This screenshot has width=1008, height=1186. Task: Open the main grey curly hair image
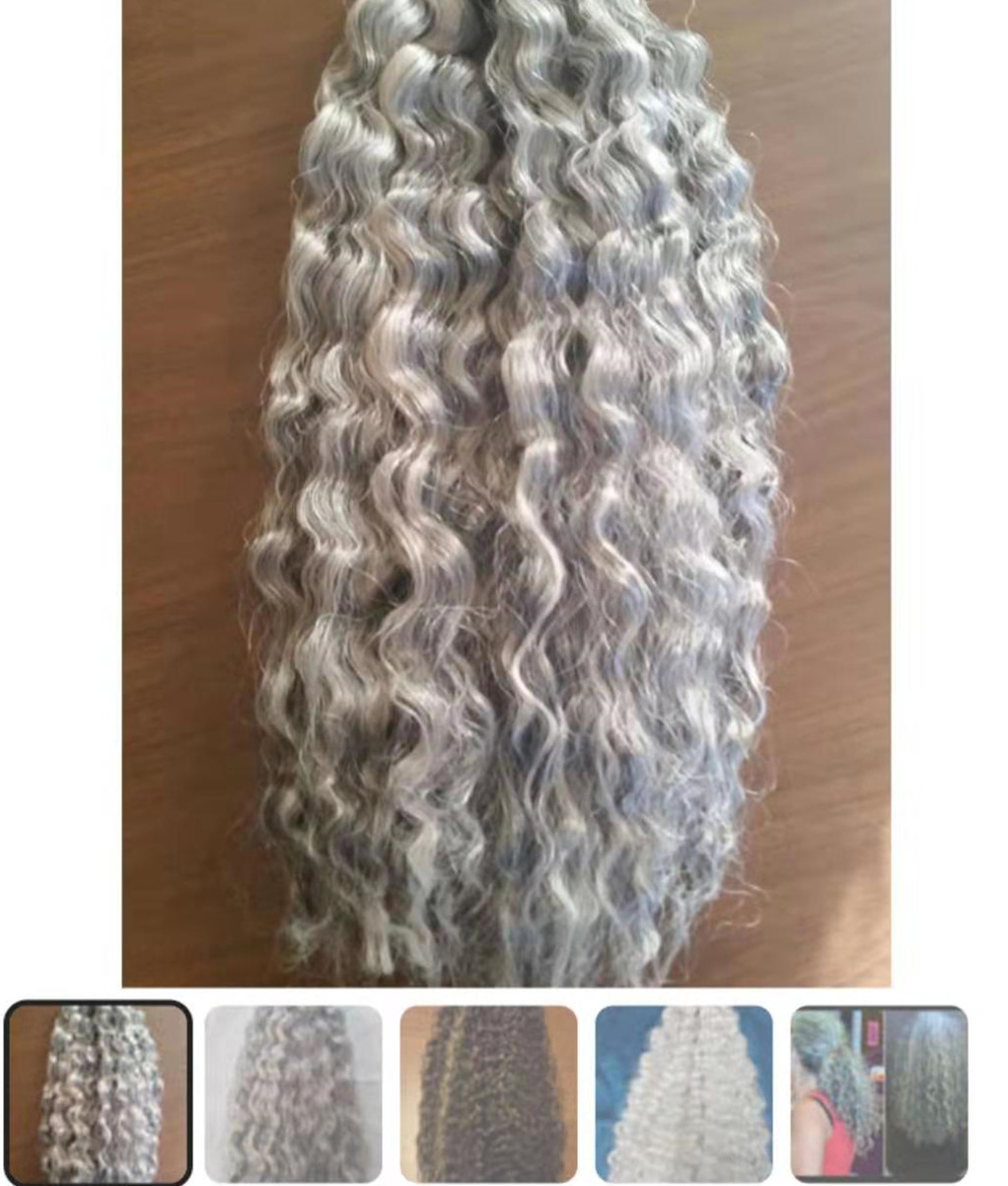pyautogui.click(x=506, y=492)
